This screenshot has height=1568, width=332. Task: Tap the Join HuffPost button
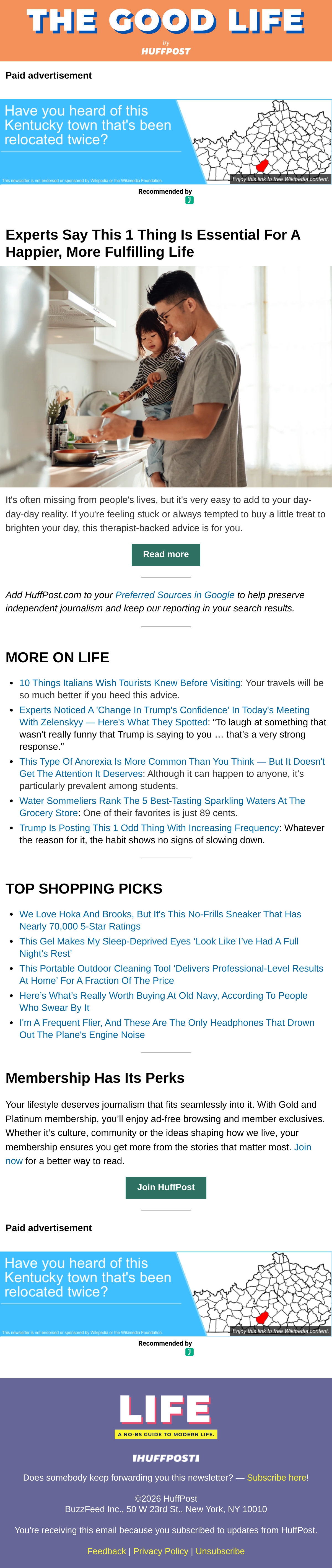pyautogui.click(x=166, y=1188)
